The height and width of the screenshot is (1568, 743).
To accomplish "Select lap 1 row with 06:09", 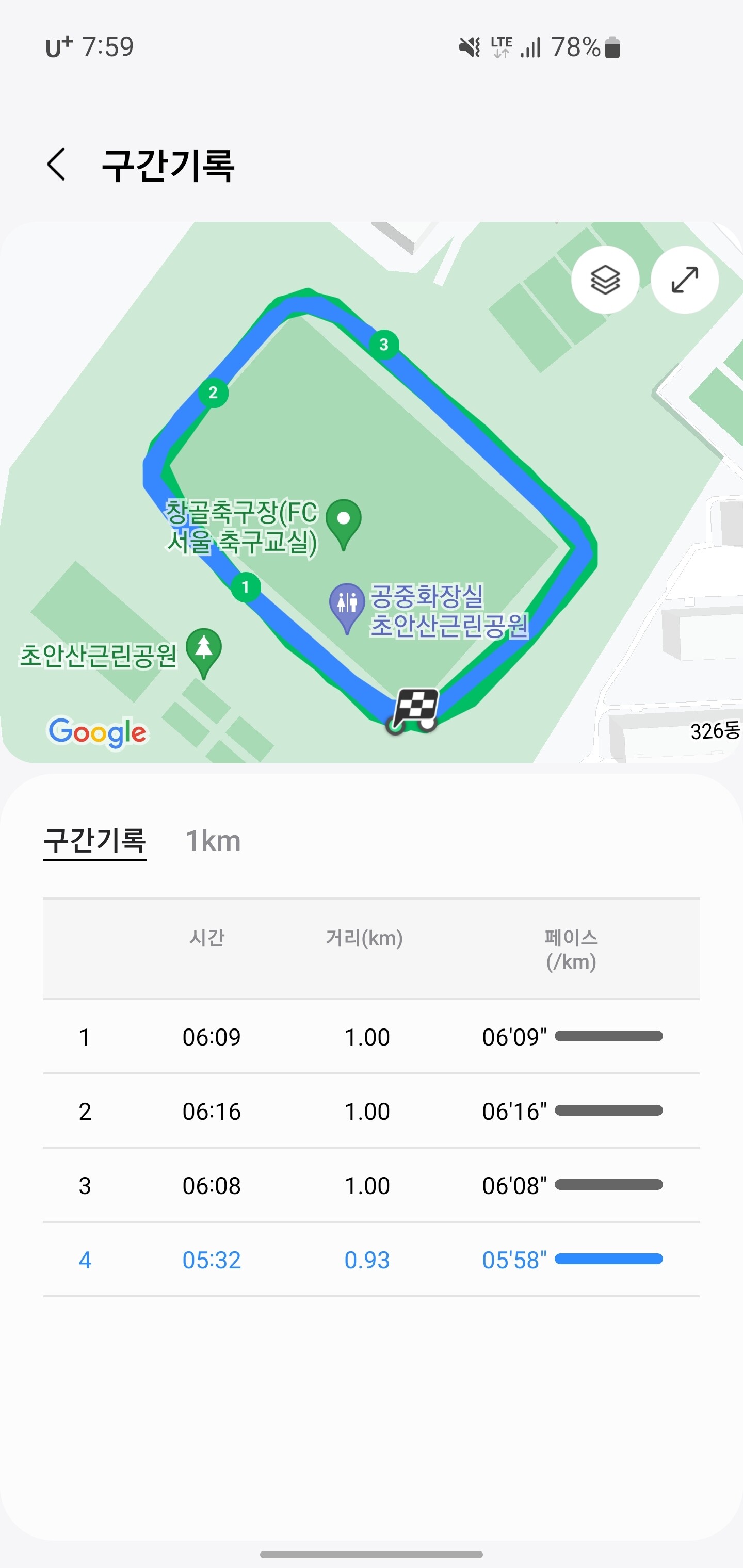I will point(372,1037).
